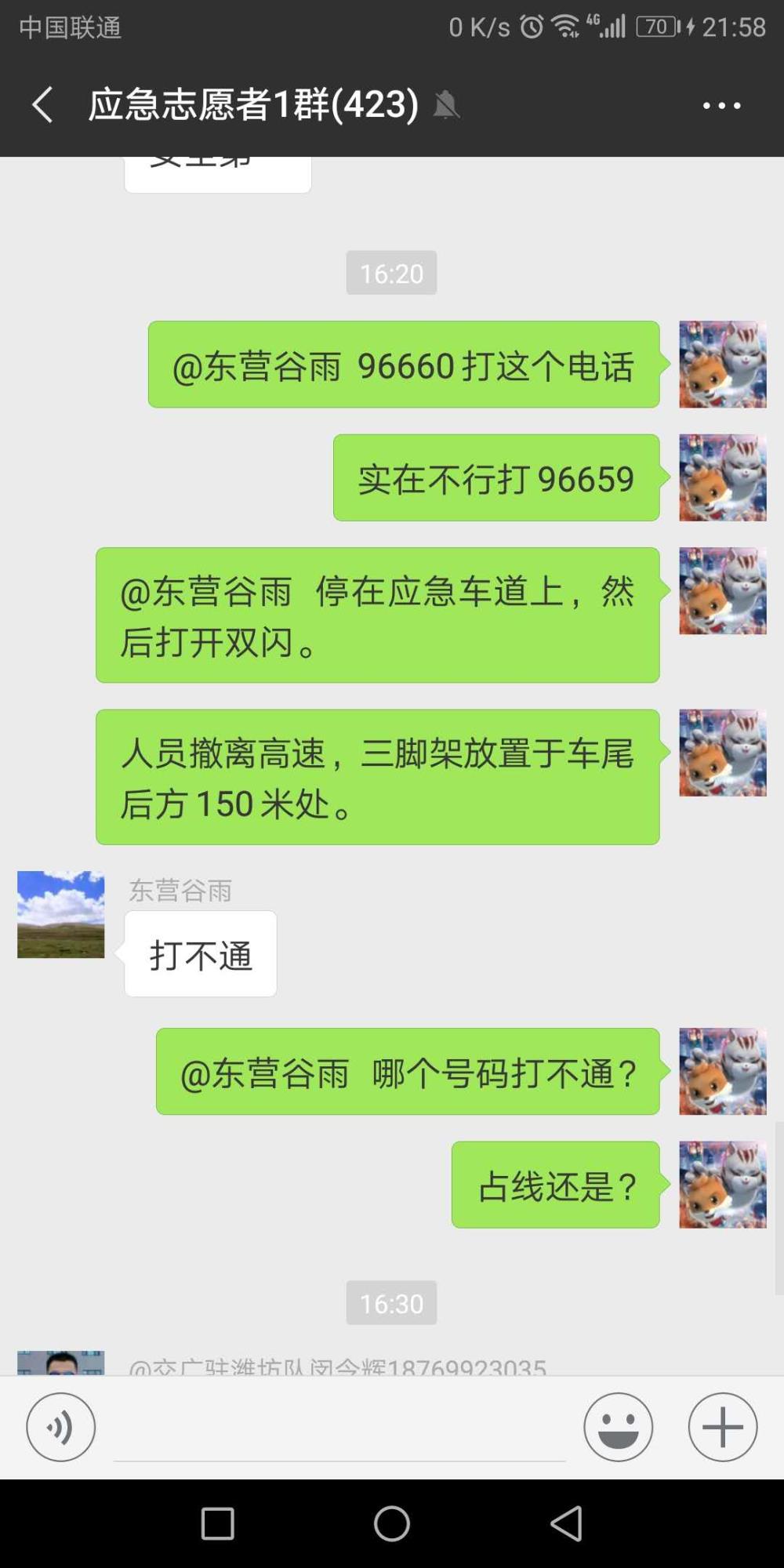Open the emoji picker
Screen dimensions: 784x1568
pyautogui.click(x=618, y=1427)
